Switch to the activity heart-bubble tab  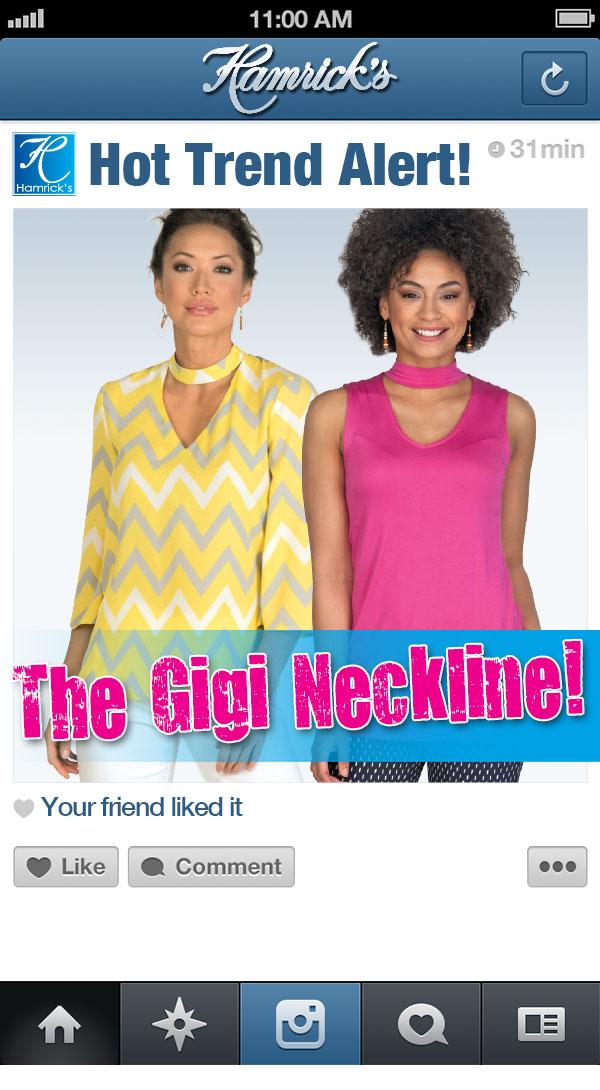click(421, 1025)
